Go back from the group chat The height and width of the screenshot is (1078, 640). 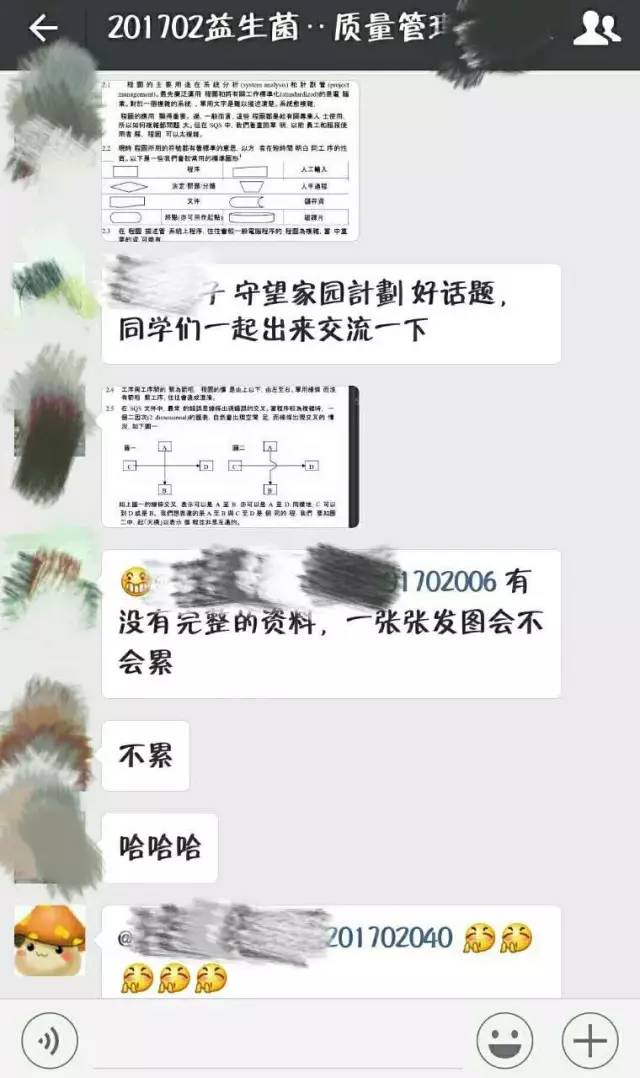coord(43,29)
